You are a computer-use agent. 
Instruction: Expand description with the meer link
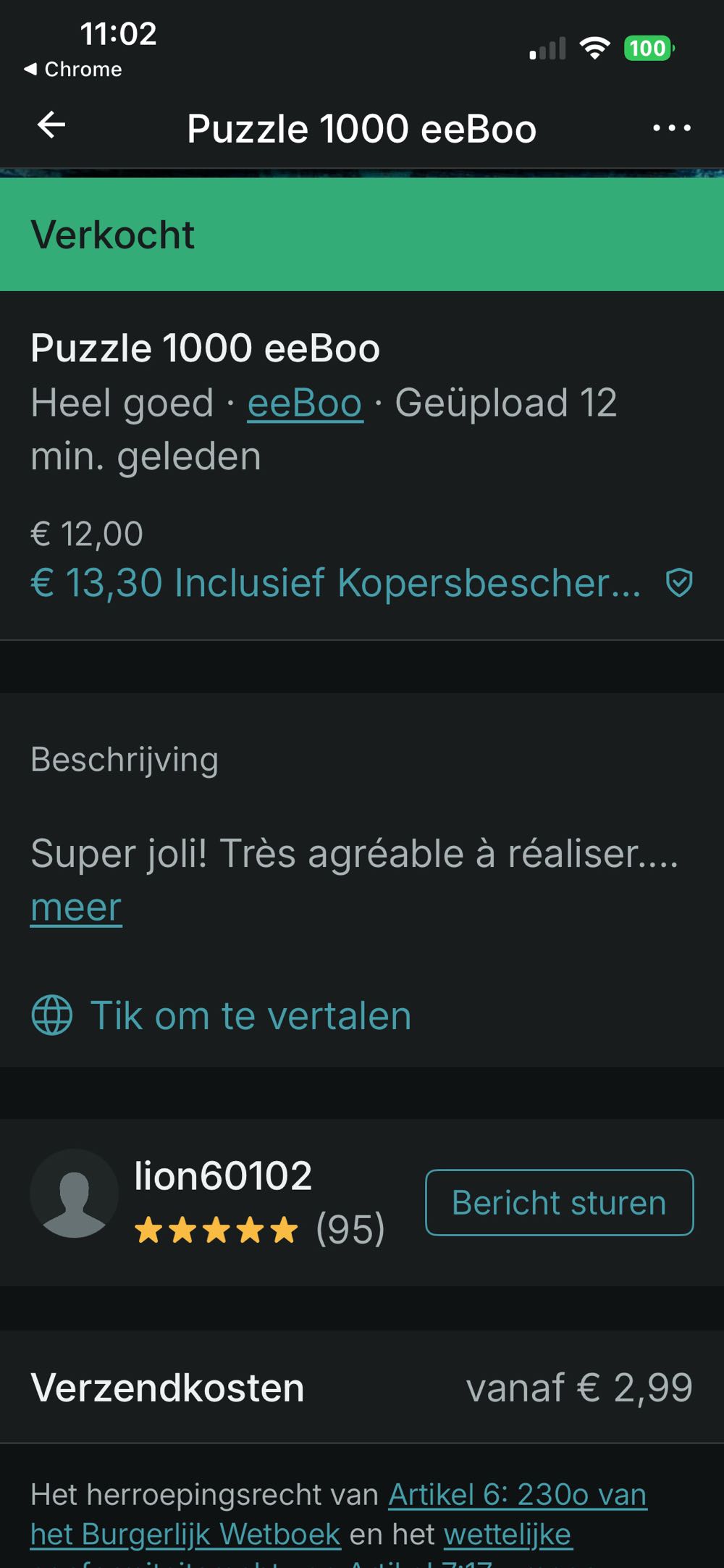pyautogui.click(x=76, y=907)
